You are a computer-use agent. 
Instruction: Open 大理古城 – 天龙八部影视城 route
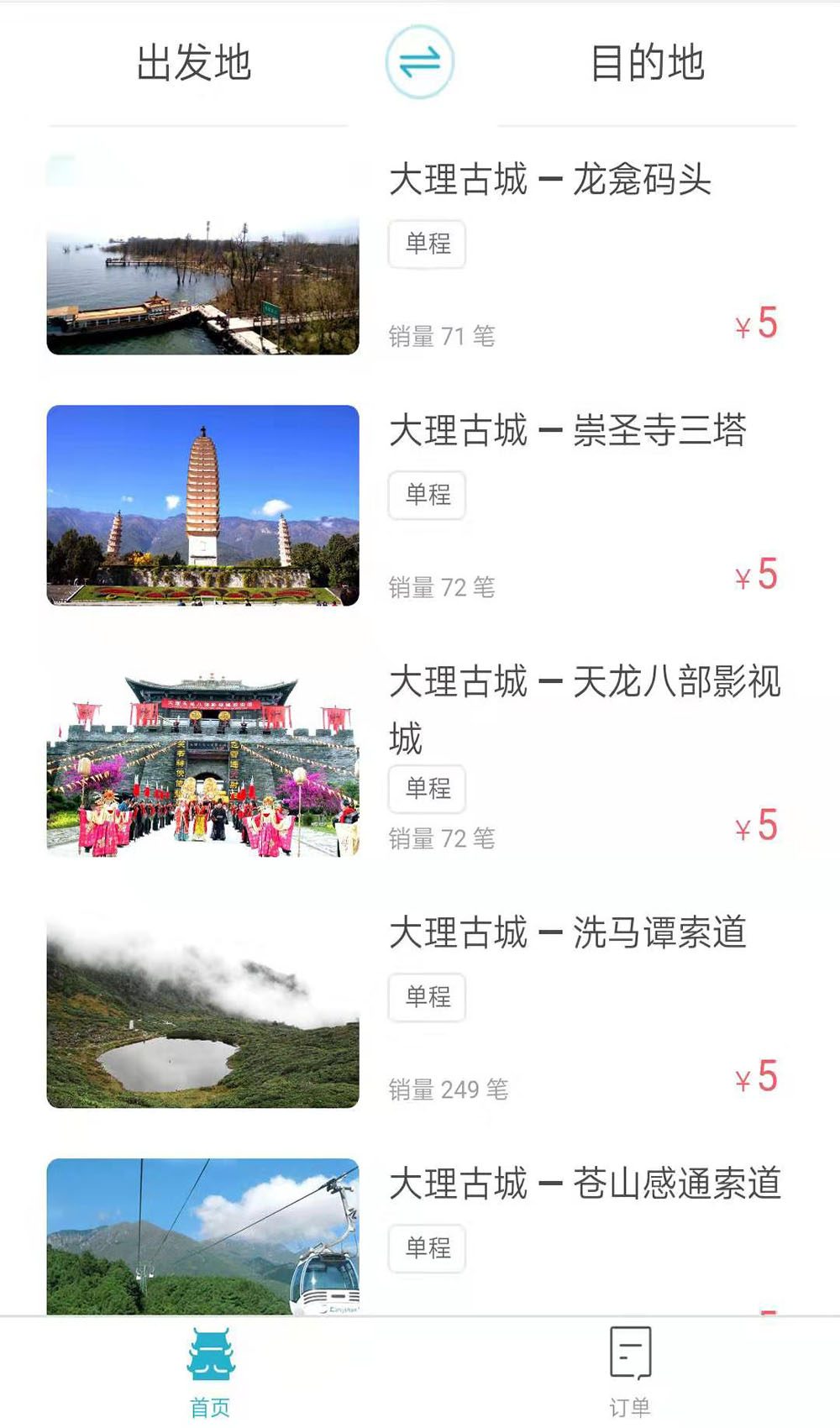420,757
